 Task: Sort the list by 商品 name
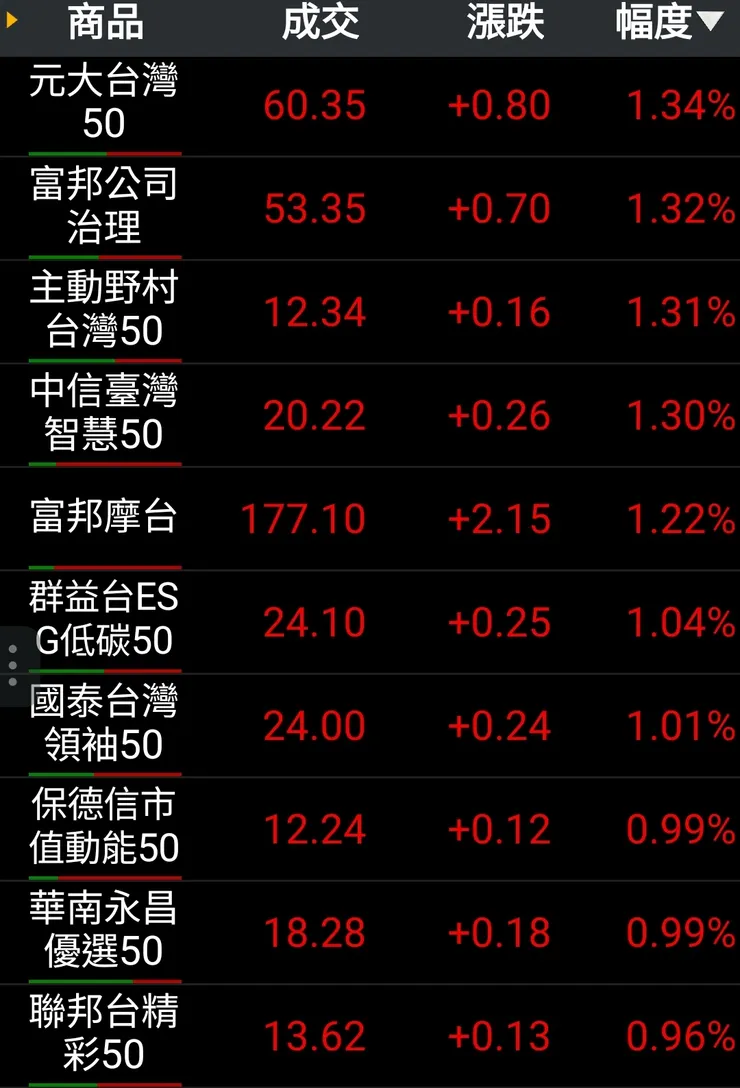[x=105, y=24]
